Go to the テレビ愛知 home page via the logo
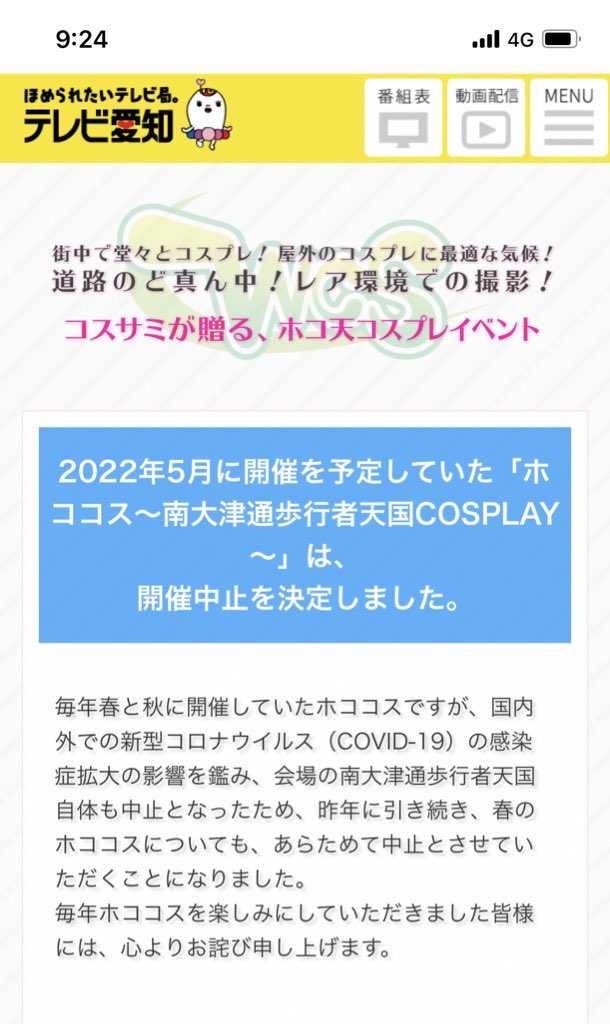 click(x=125, y=118)
